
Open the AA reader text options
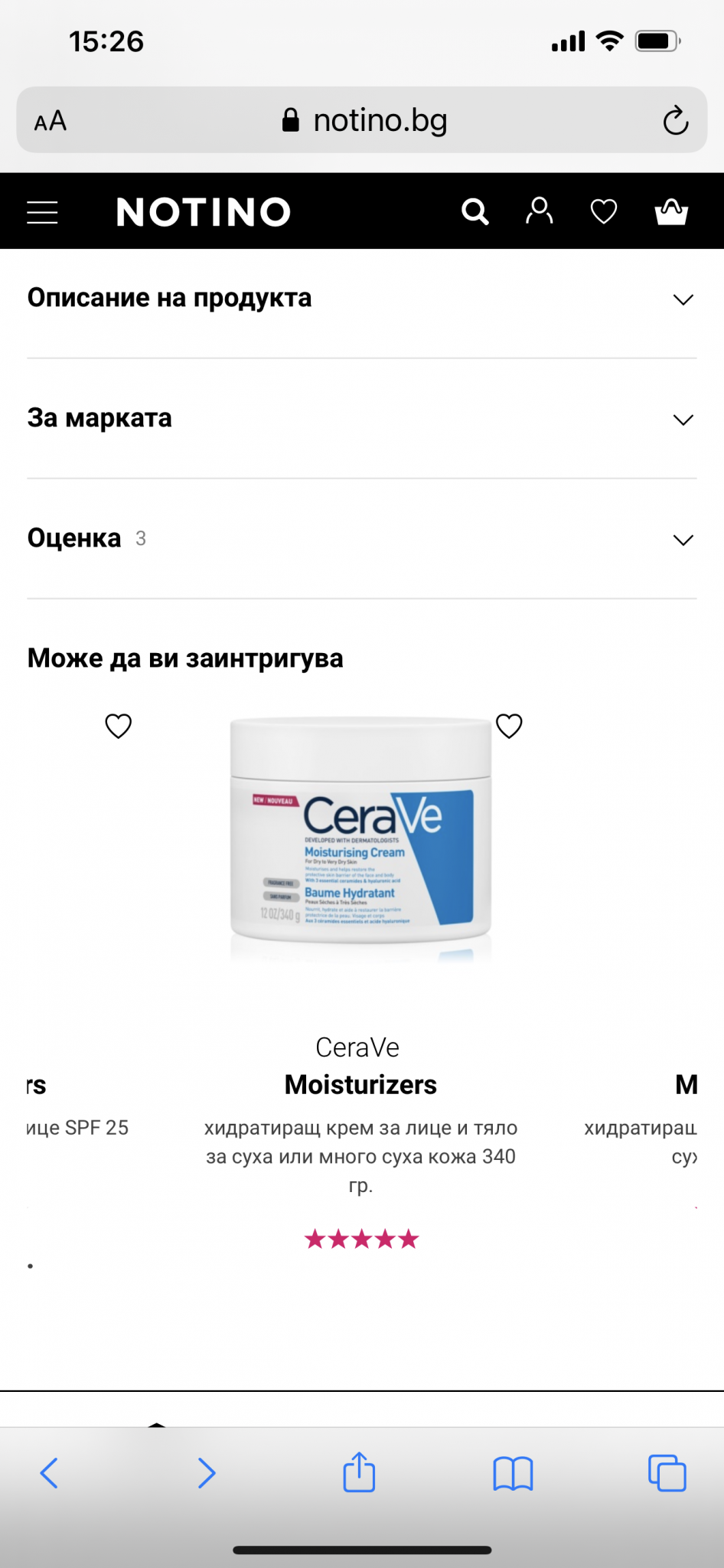(51, 121)
